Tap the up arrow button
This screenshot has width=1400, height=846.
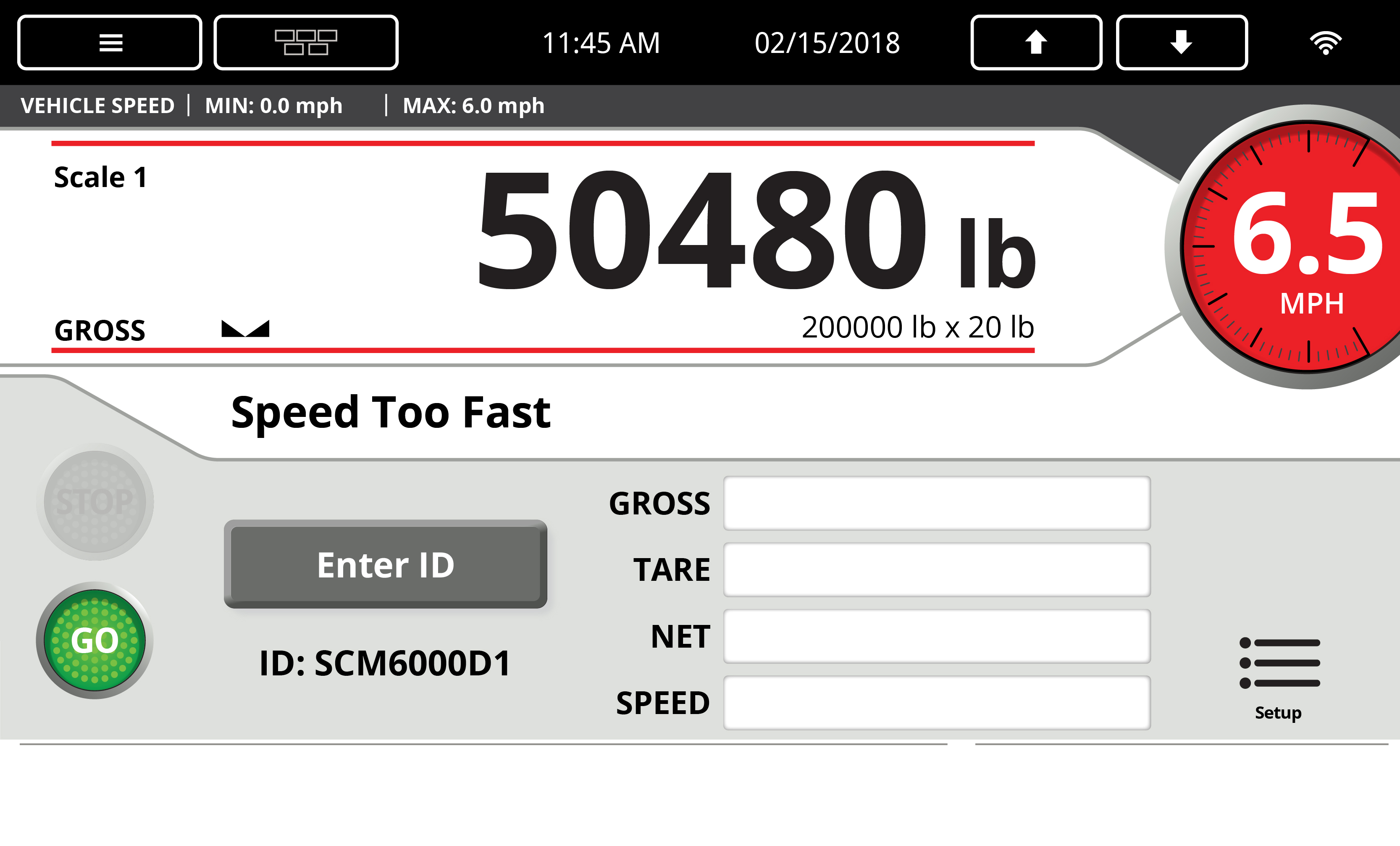pyautogui.click(x=1036, y=42)
